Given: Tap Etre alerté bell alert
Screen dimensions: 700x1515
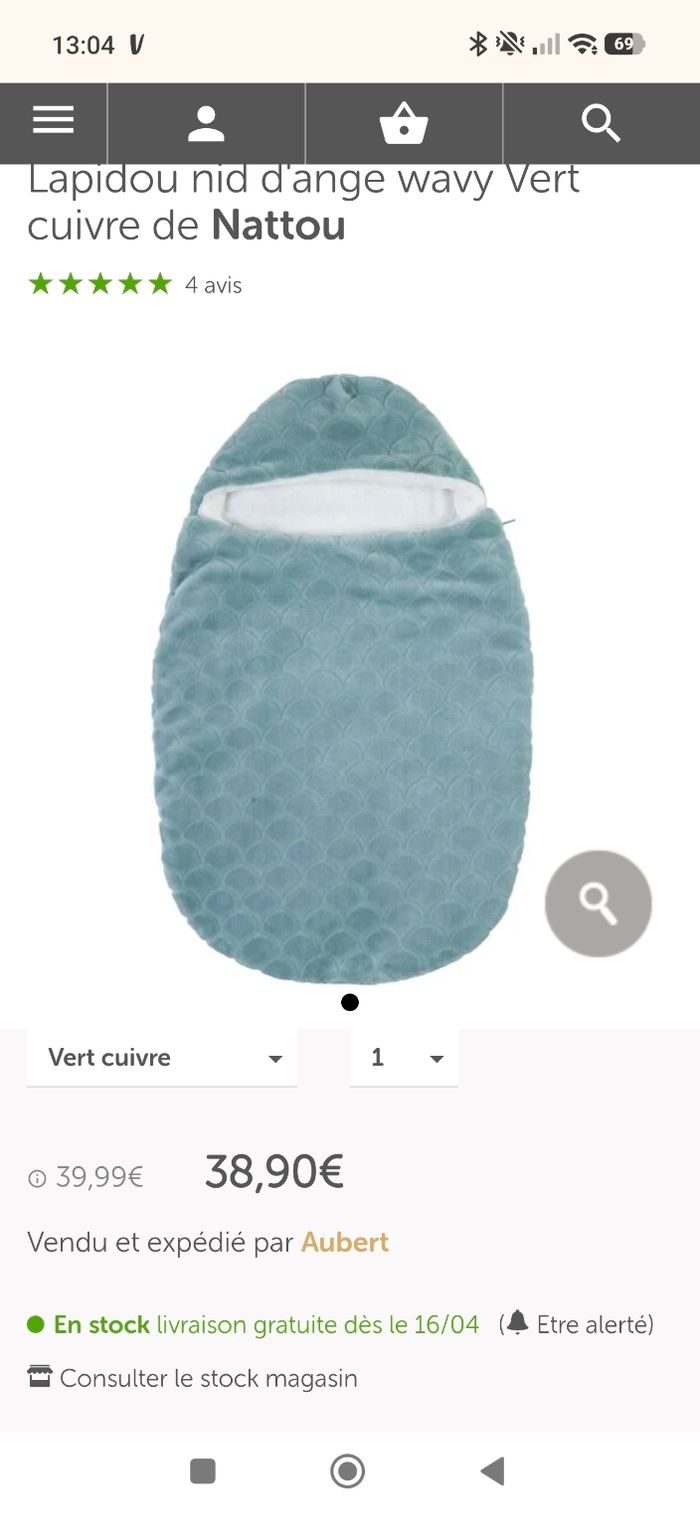Looking at the screenshot, I should click(576, 1325).
